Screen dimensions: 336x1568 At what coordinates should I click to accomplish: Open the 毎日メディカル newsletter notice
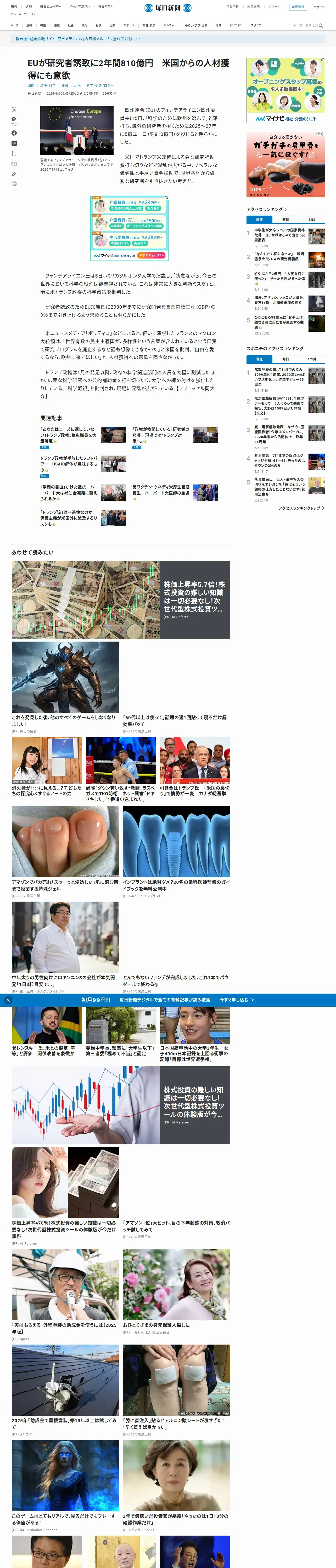coord(77,38)
